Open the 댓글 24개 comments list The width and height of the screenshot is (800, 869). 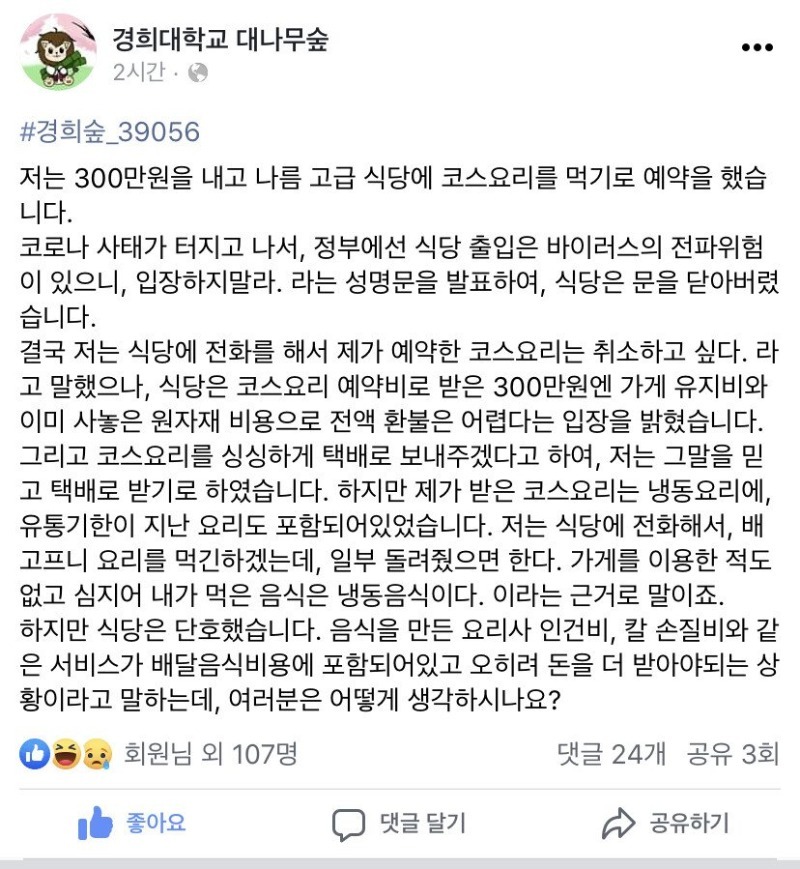[x=610, y=754]
